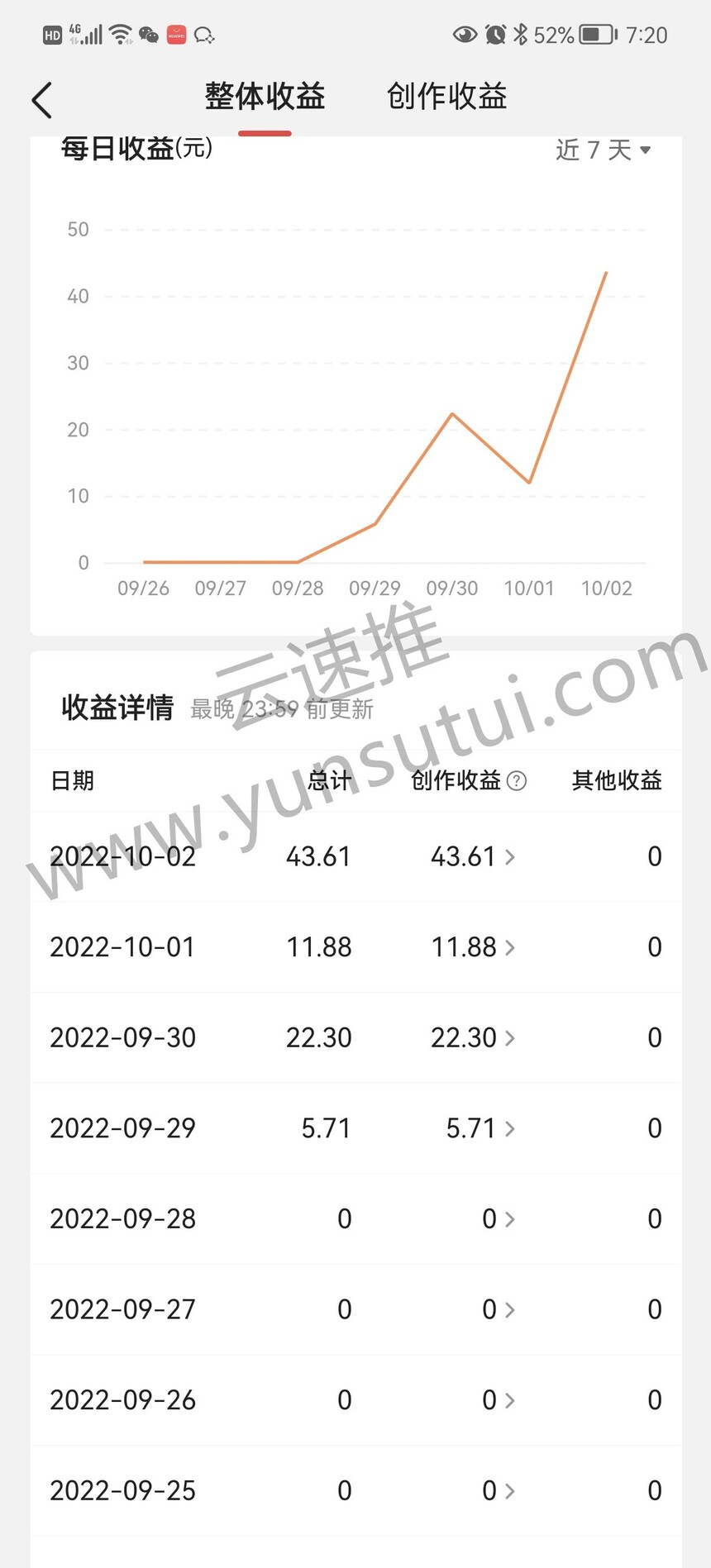Screen dimensions: 711x1568
Task: Open 43.61 creation earnings for 2022-10-02
Action: 473,856
